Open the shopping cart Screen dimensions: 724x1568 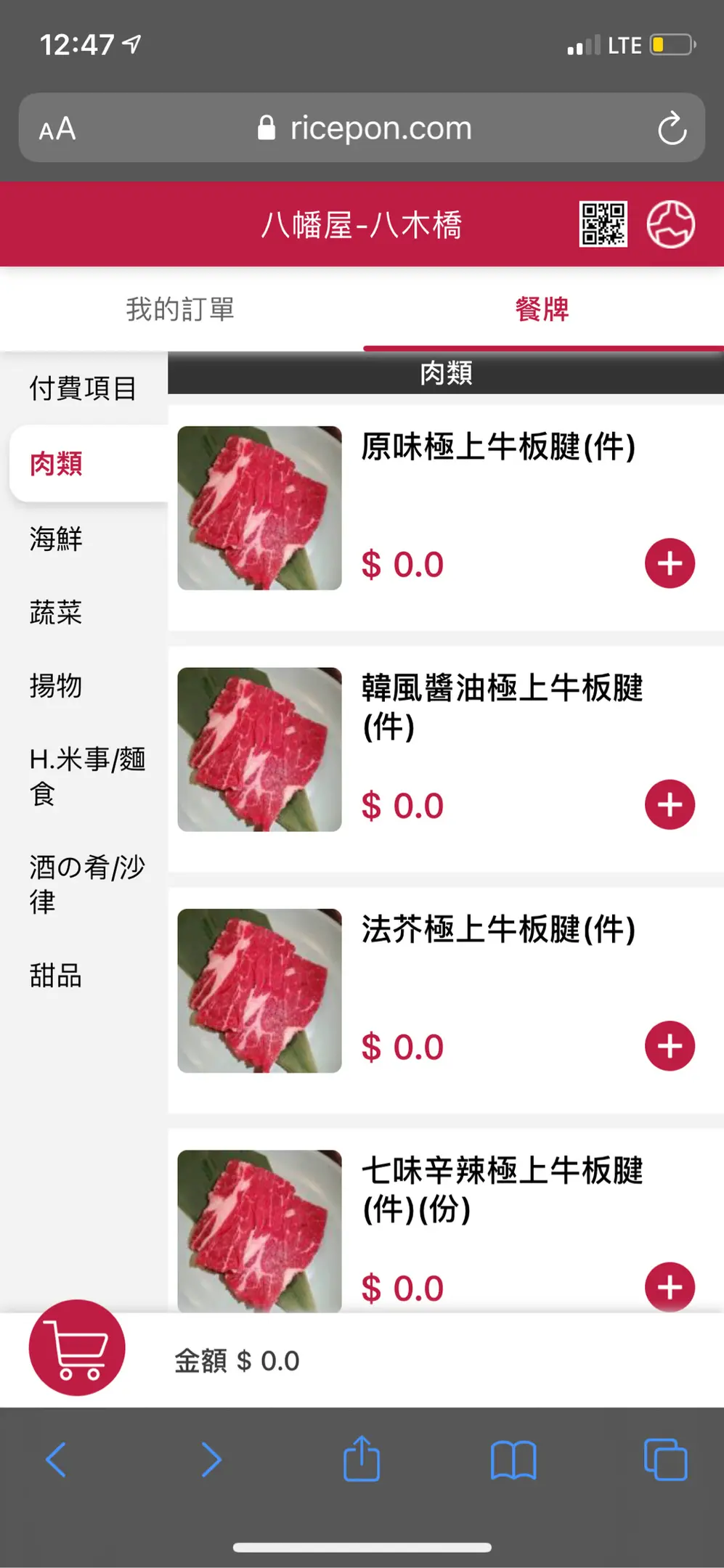pyautogui.click(x=77, y=1347)
